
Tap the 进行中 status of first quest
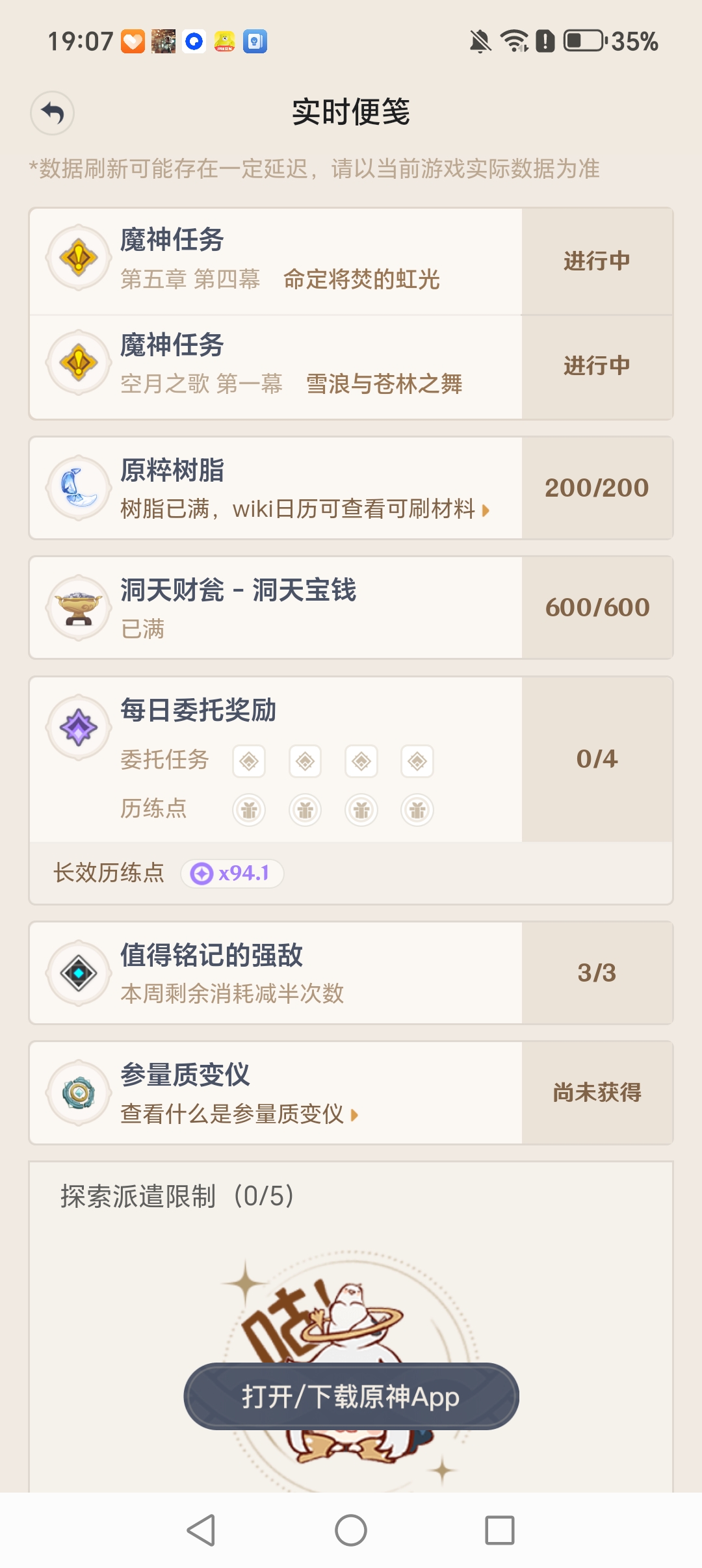[597, 260]
